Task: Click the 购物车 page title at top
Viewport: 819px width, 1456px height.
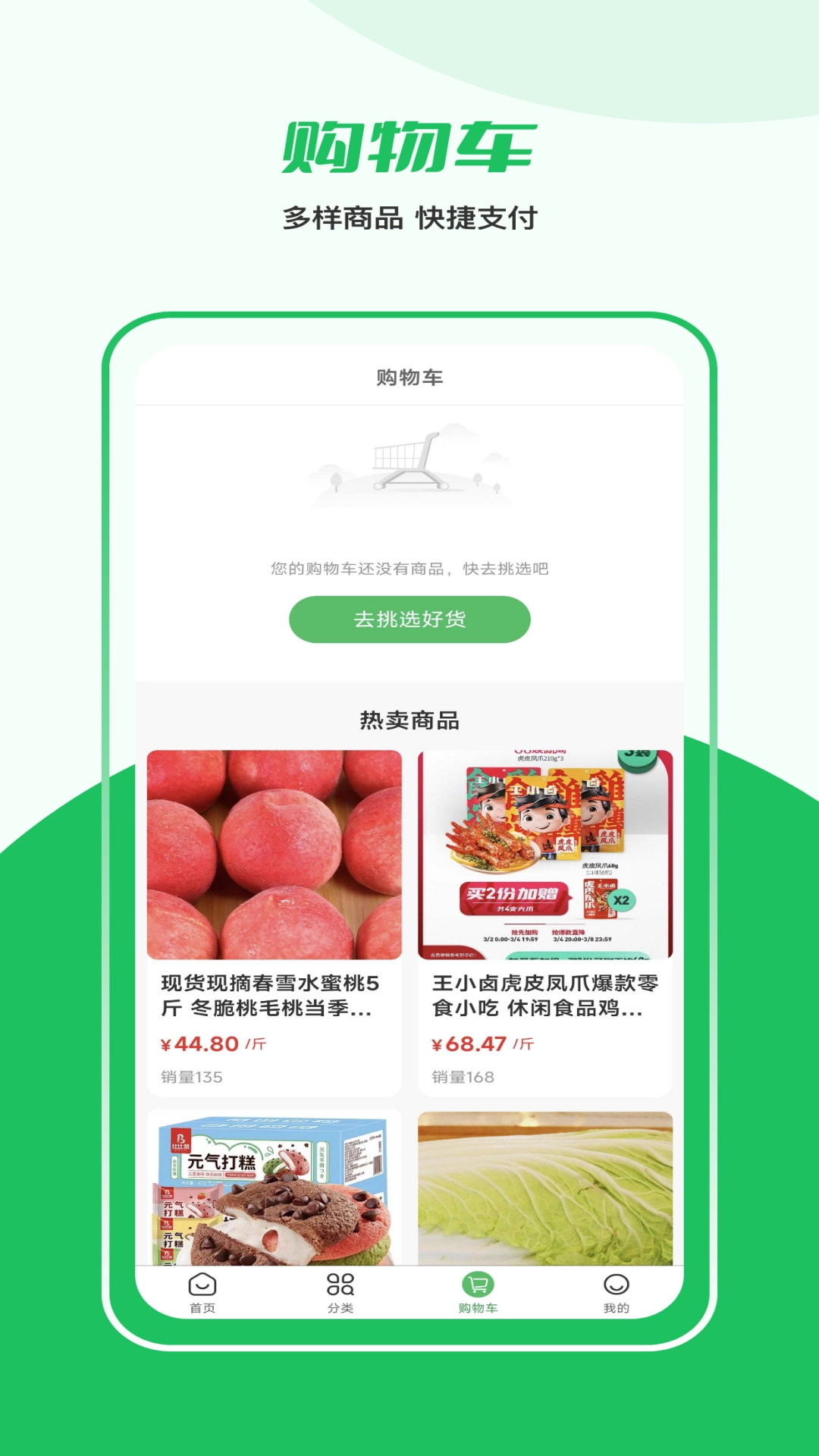Action: (x=409, y=377)
